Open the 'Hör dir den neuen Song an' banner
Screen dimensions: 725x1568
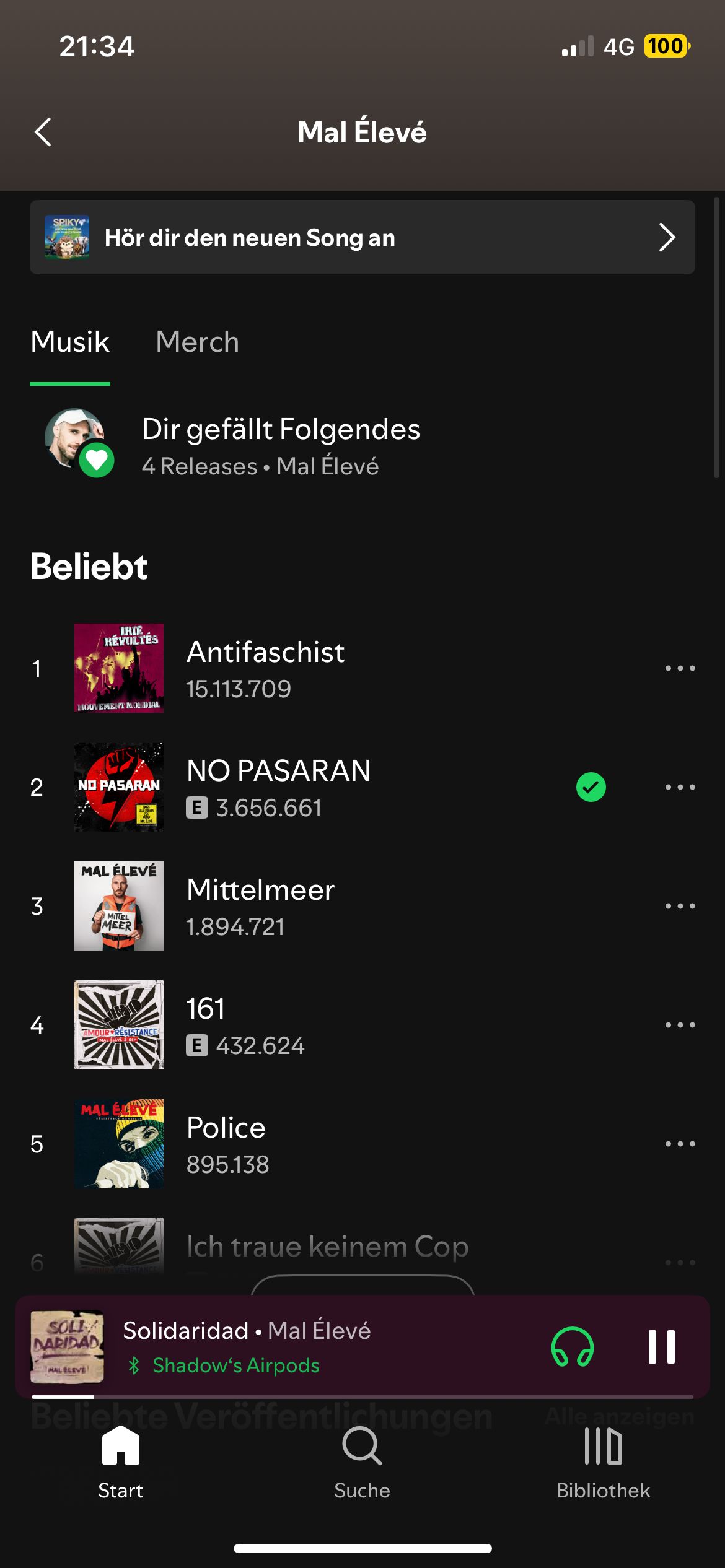tap(362, 237)
